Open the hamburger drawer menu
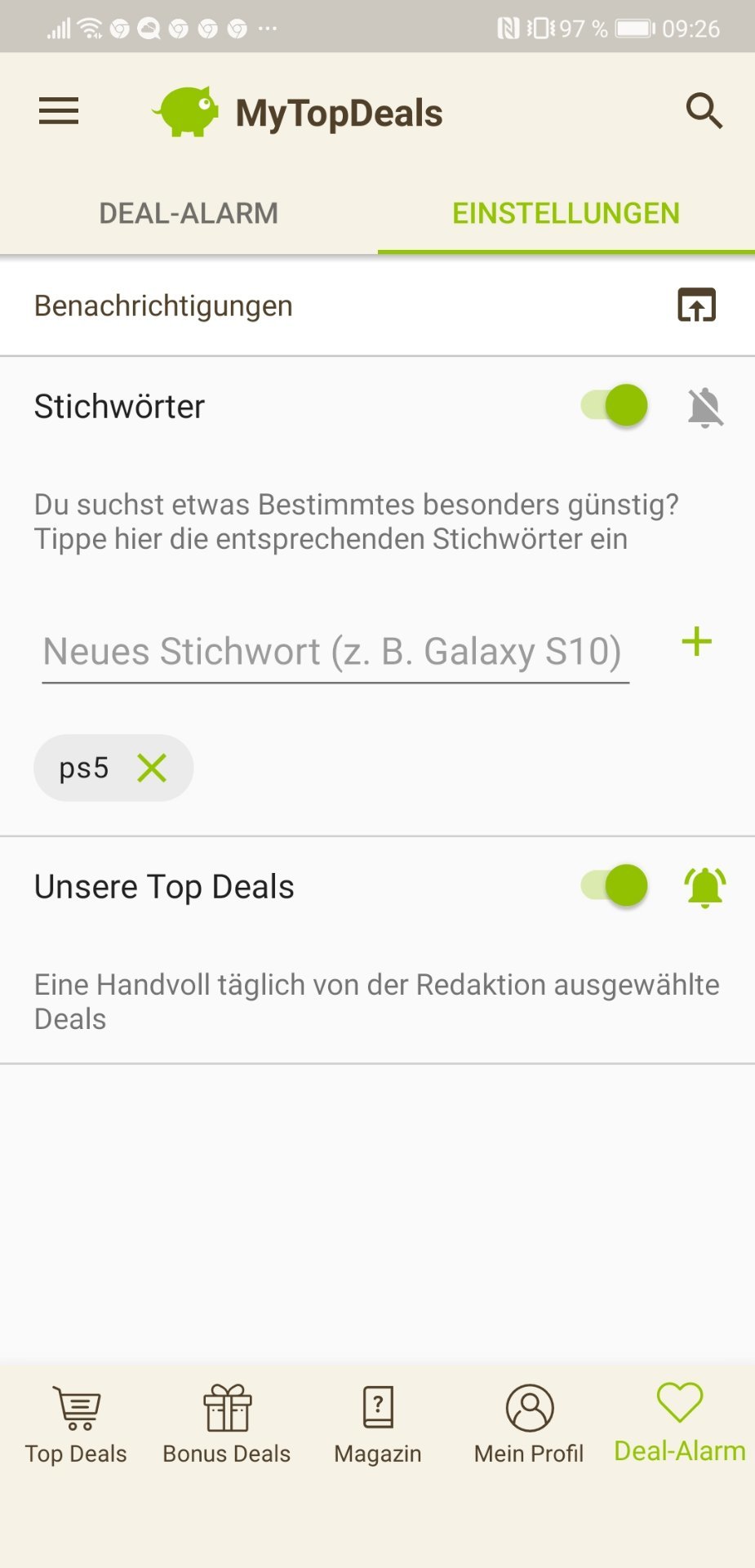This screenshot has width=755, height=1568. (59, 111)
